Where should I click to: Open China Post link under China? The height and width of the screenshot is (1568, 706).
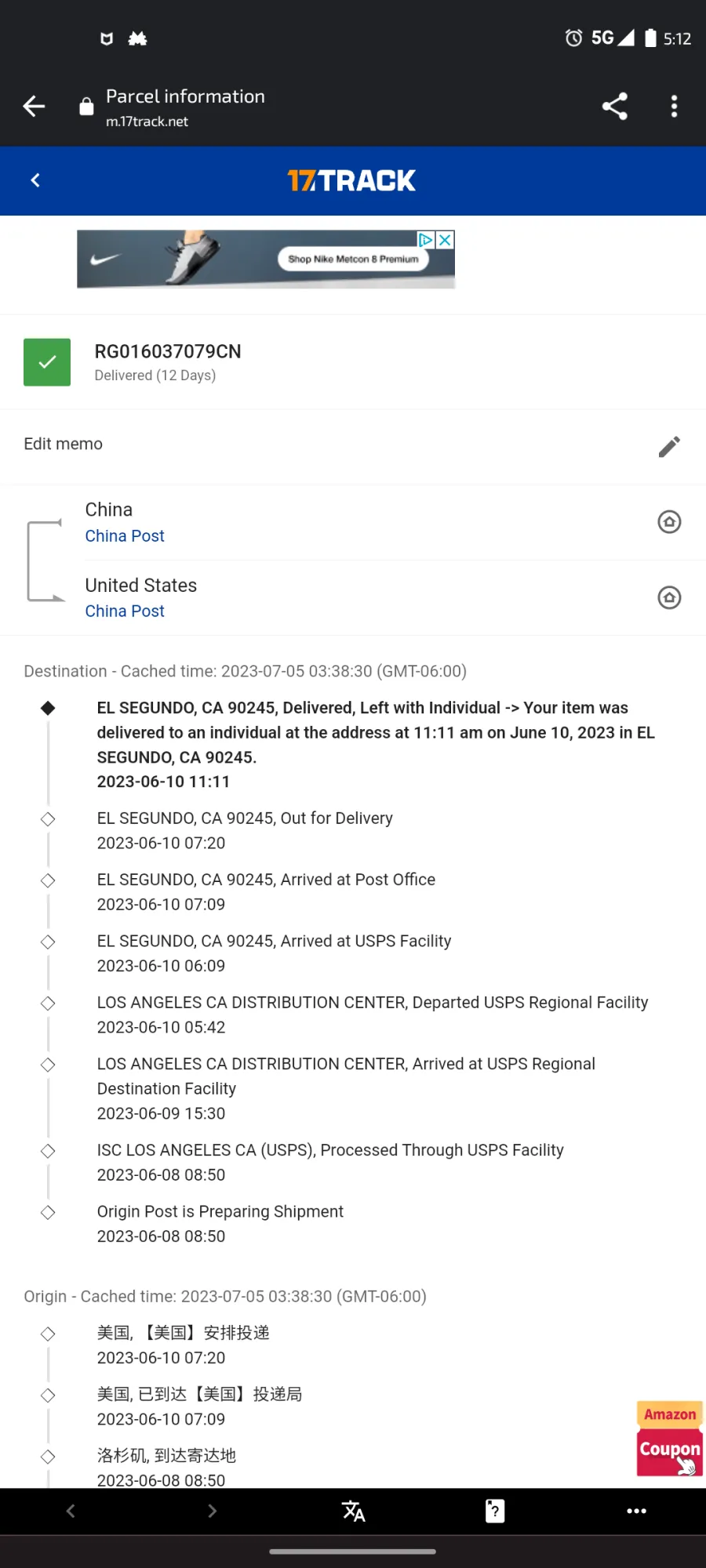point(125,536)
